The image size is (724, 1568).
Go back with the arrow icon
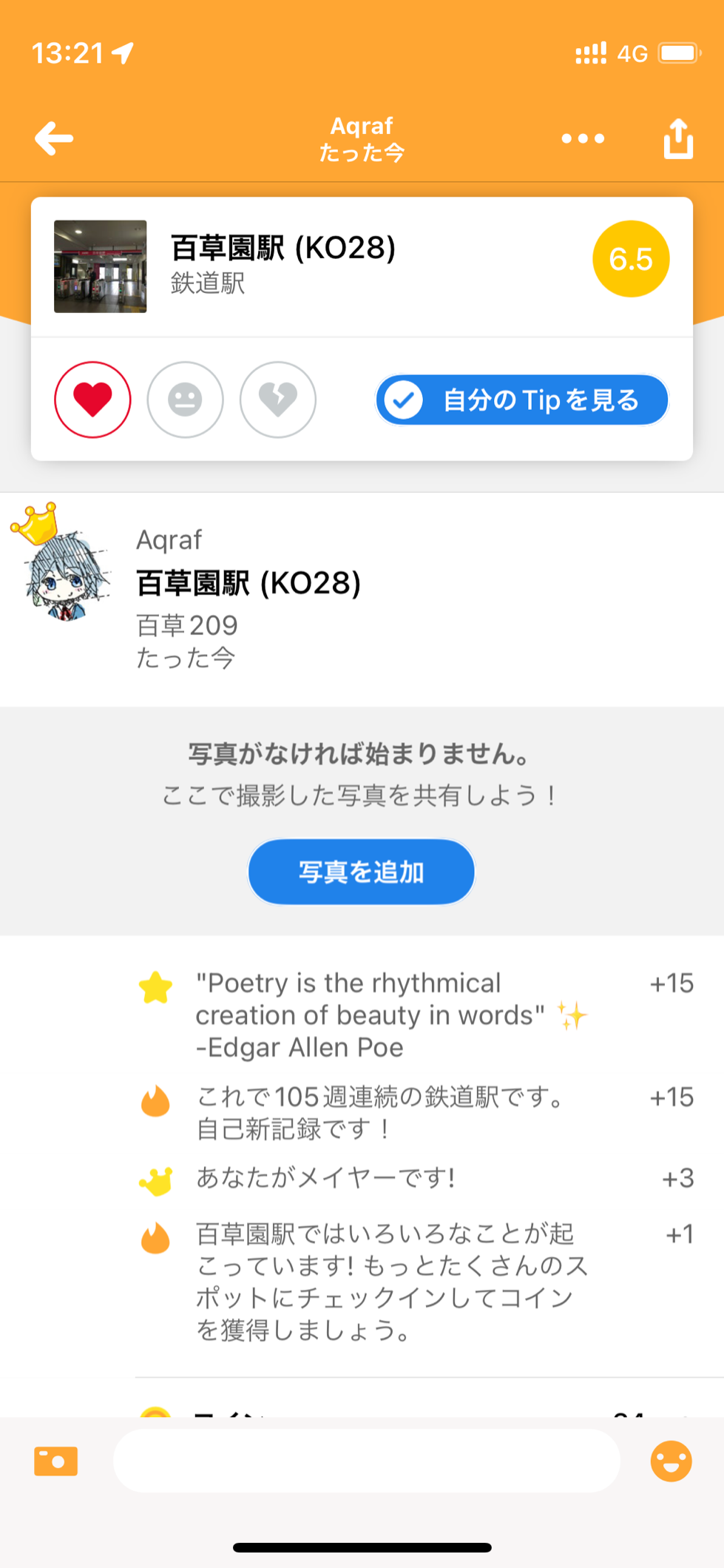54,138
